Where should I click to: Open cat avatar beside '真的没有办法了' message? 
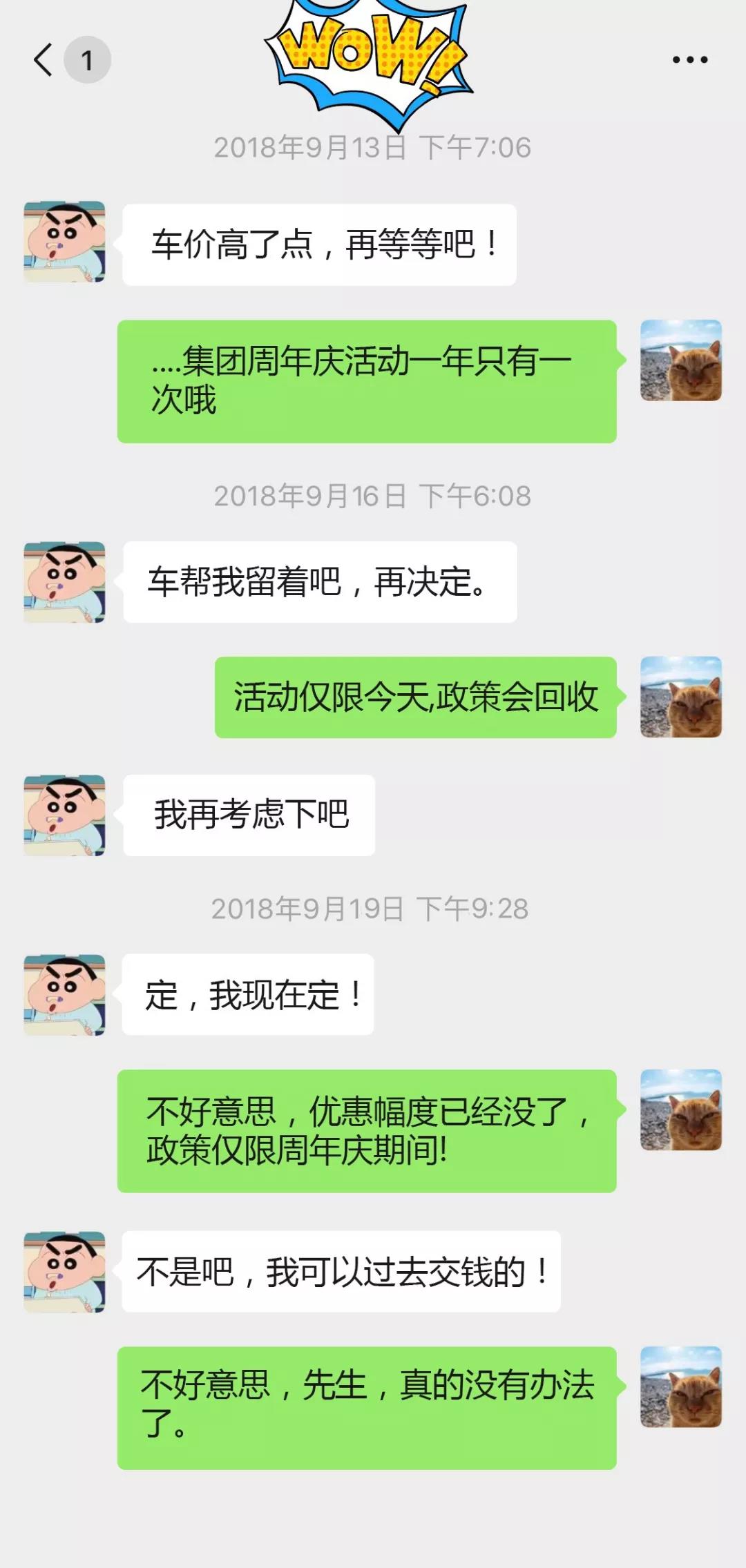click(680, 1386)
